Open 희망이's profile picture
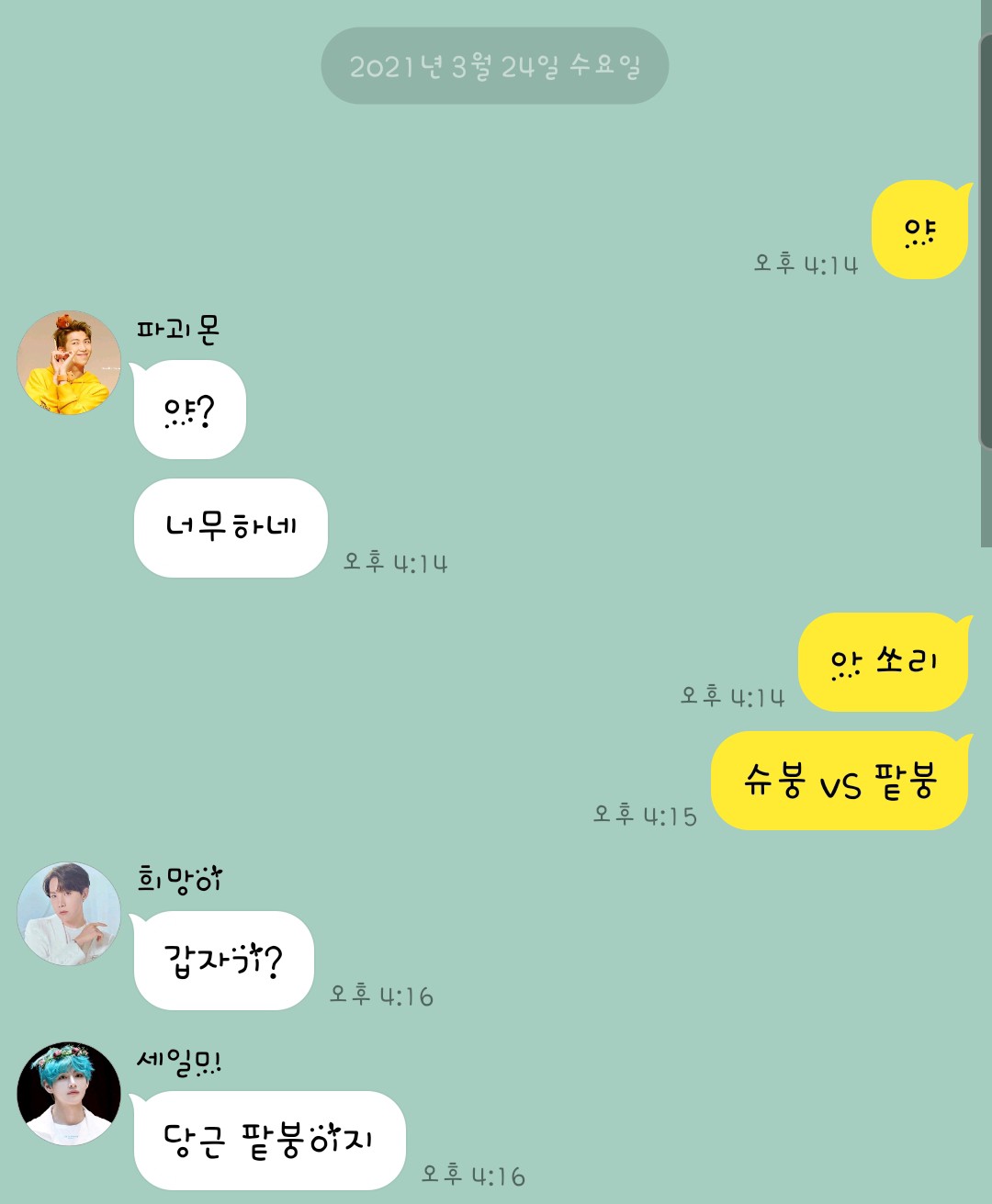The height and width of the screenshot is (1204, 992). click(x=69, y=914)
